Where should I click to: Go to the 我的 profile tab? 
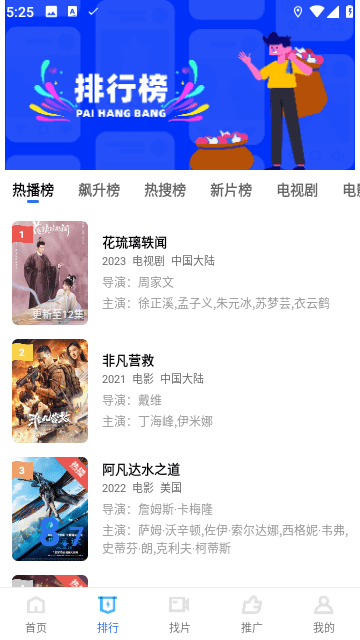tap(324, 614)
